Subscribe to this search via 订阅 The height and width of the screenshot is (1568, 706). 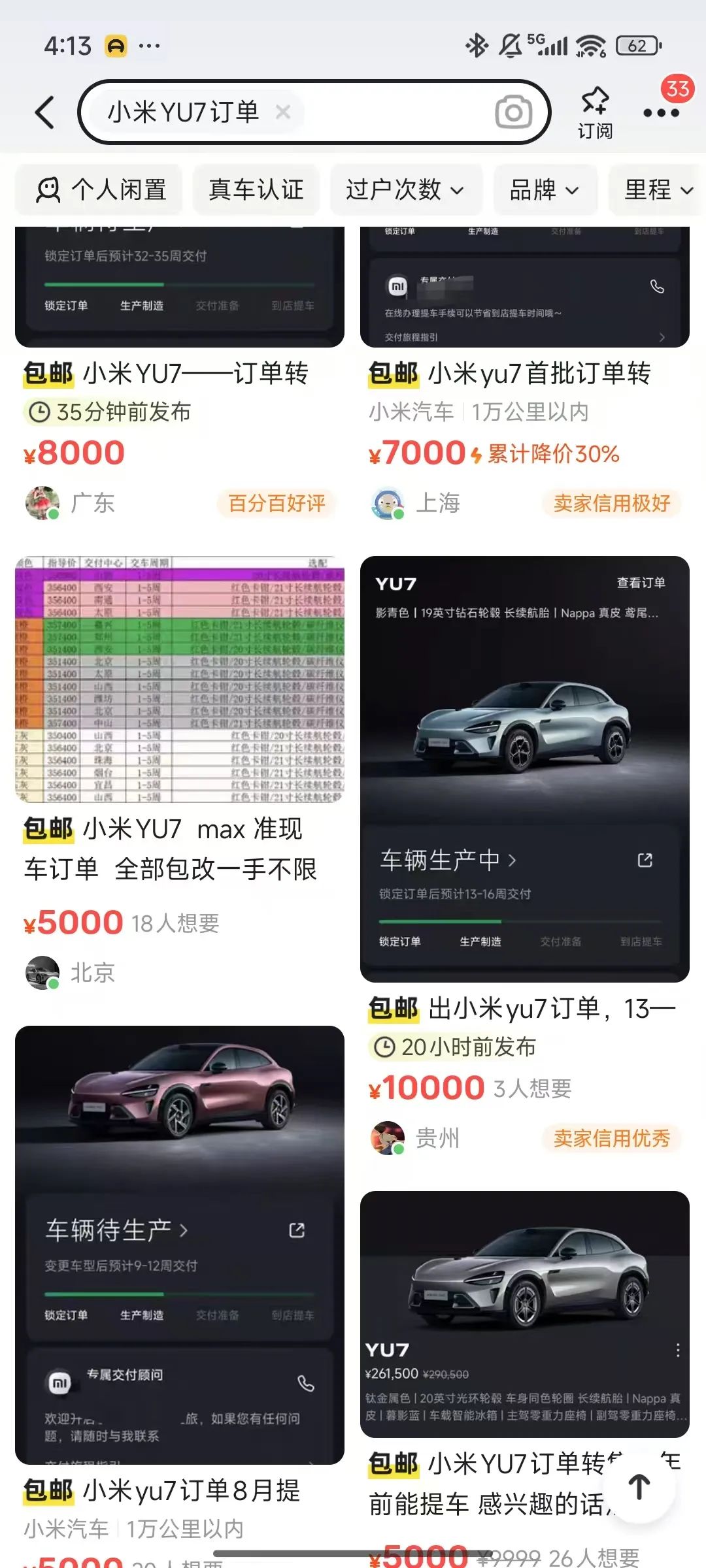(595, 112)
